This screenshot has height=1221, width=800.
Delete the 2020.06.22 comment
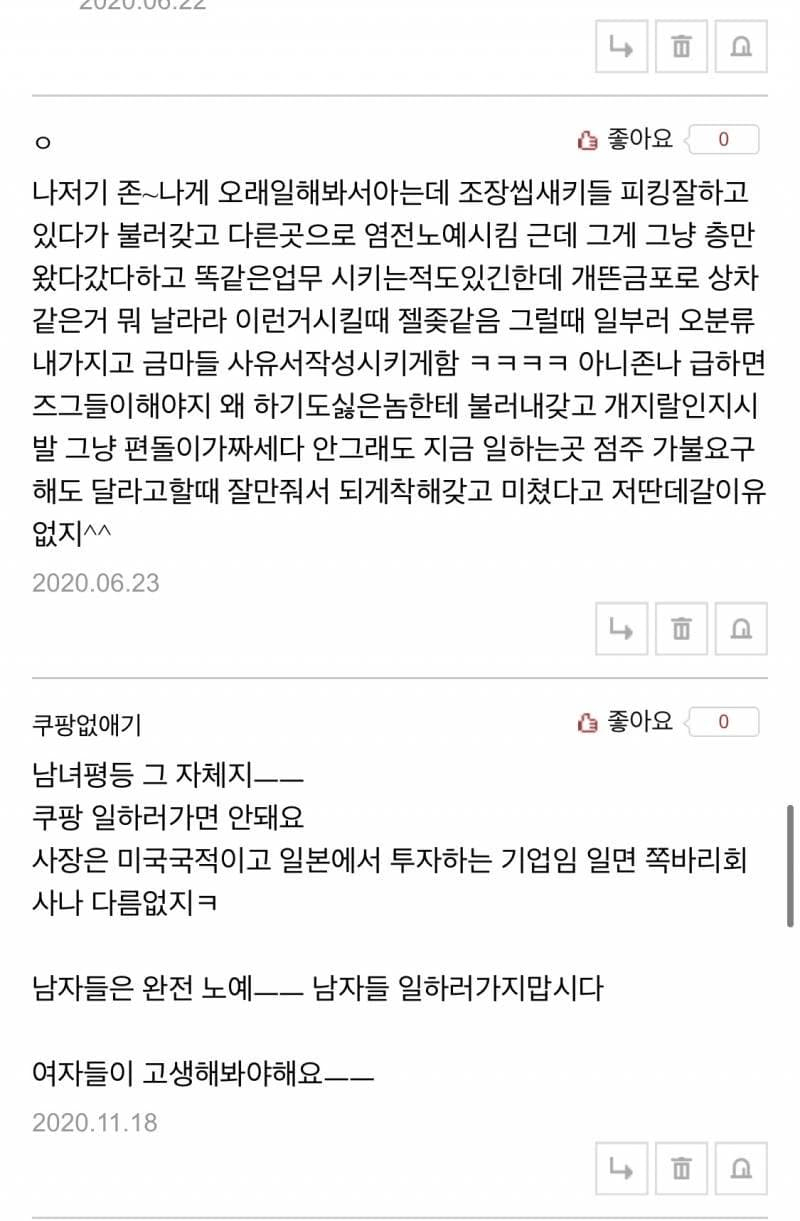[681, 46]
